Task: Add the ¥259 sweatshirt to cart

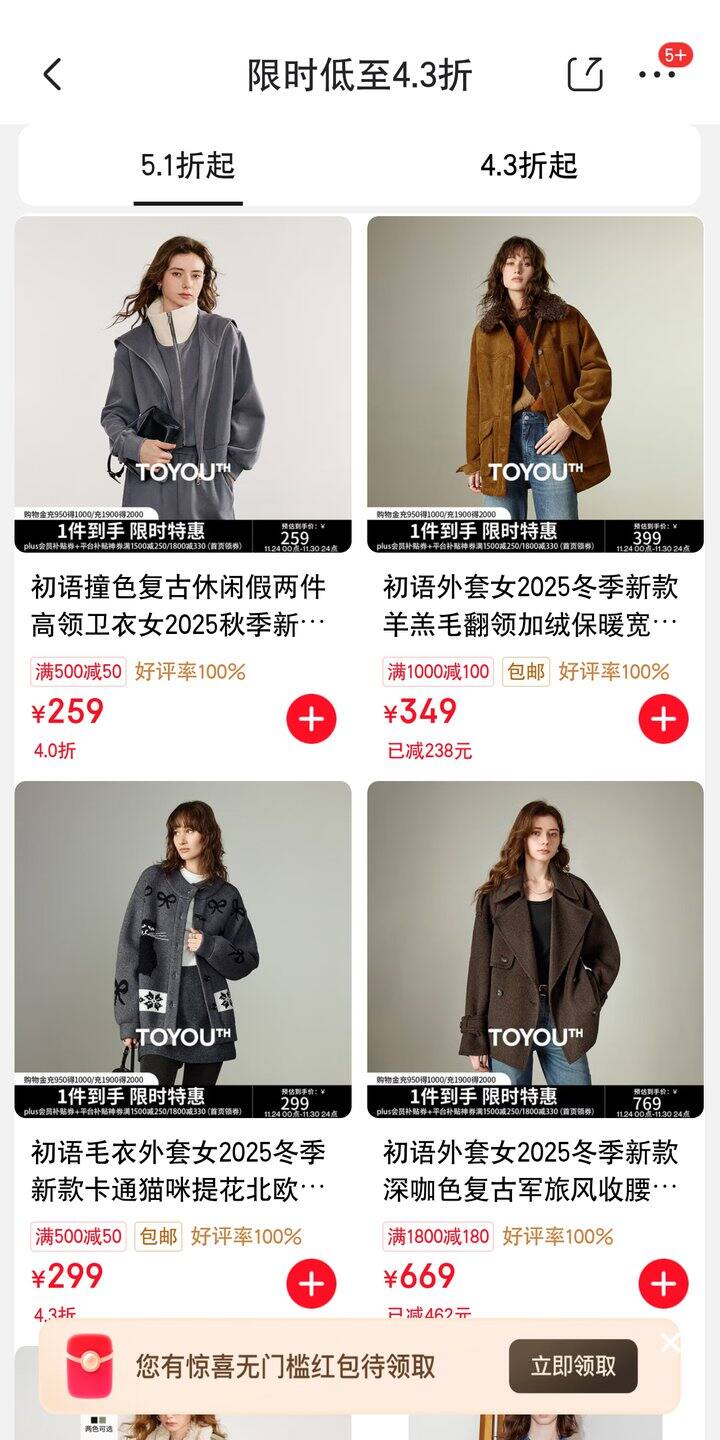Action: coord(311,719)
